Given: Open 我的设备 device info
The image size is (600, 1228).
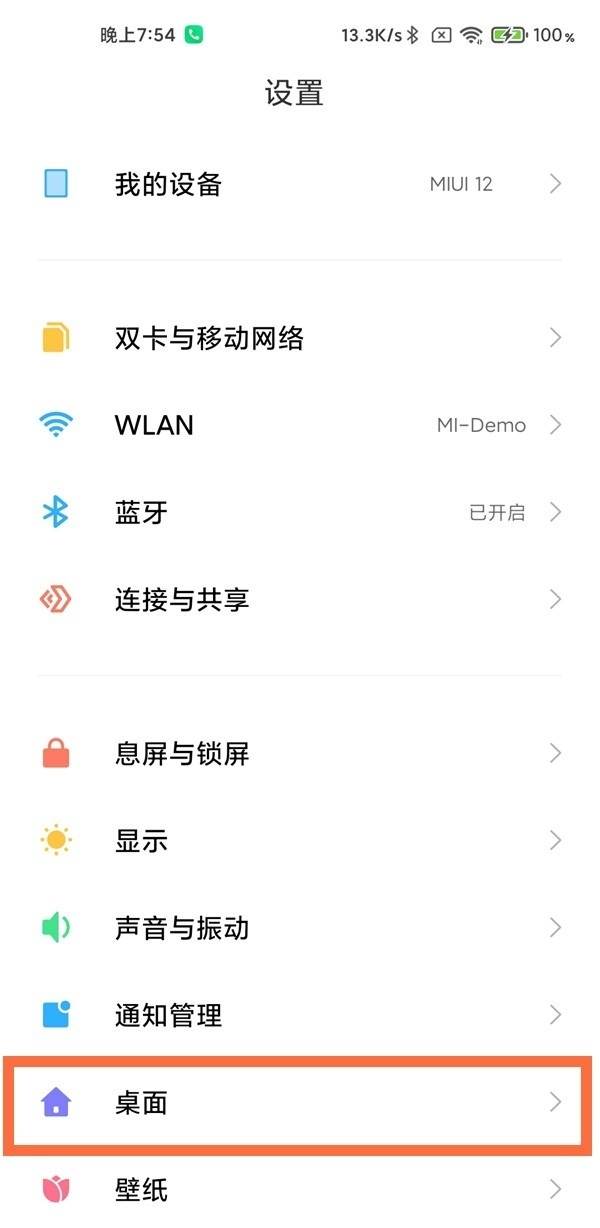Looking at the screenshot, I should 300,184.
